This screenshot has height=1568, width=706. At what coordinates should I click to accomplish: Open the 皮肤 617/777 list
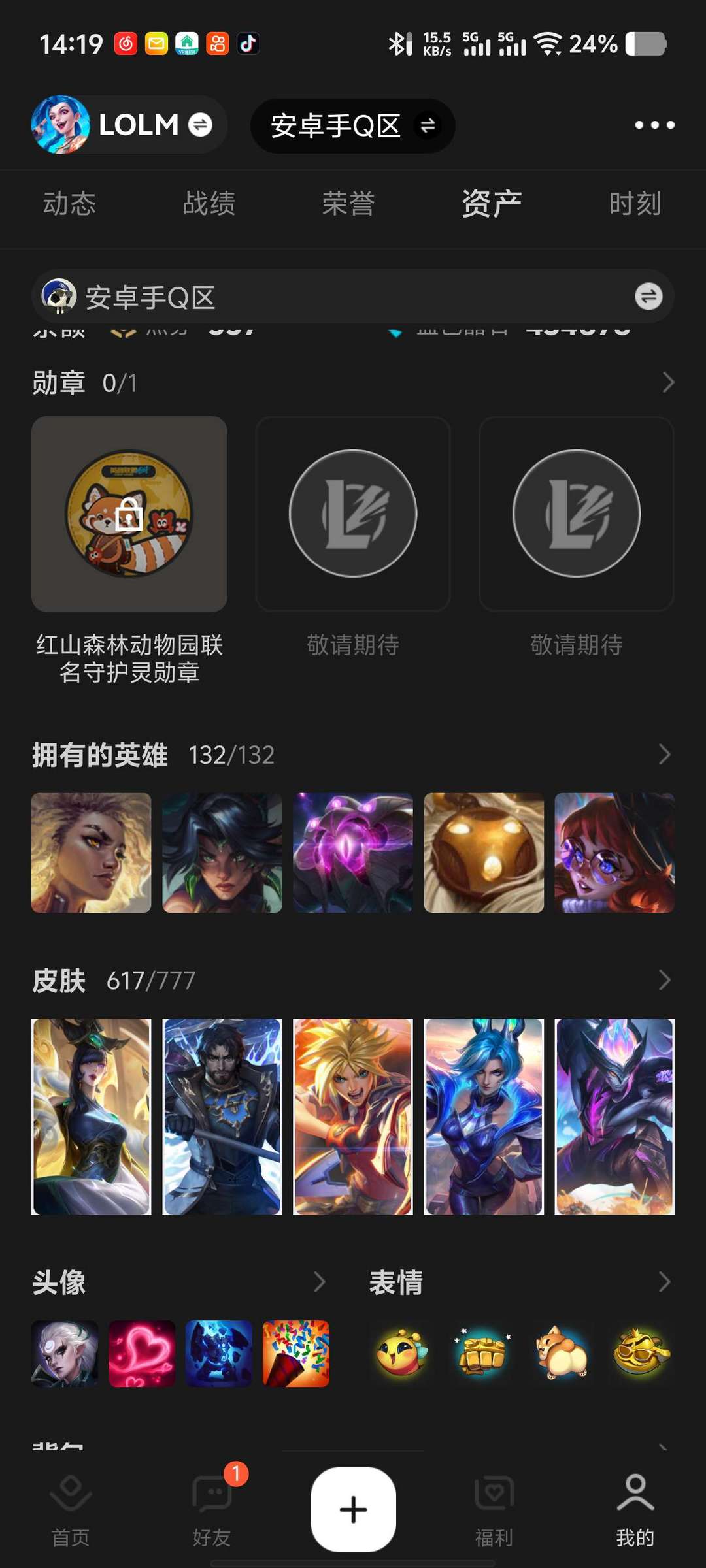coord(665,980)
